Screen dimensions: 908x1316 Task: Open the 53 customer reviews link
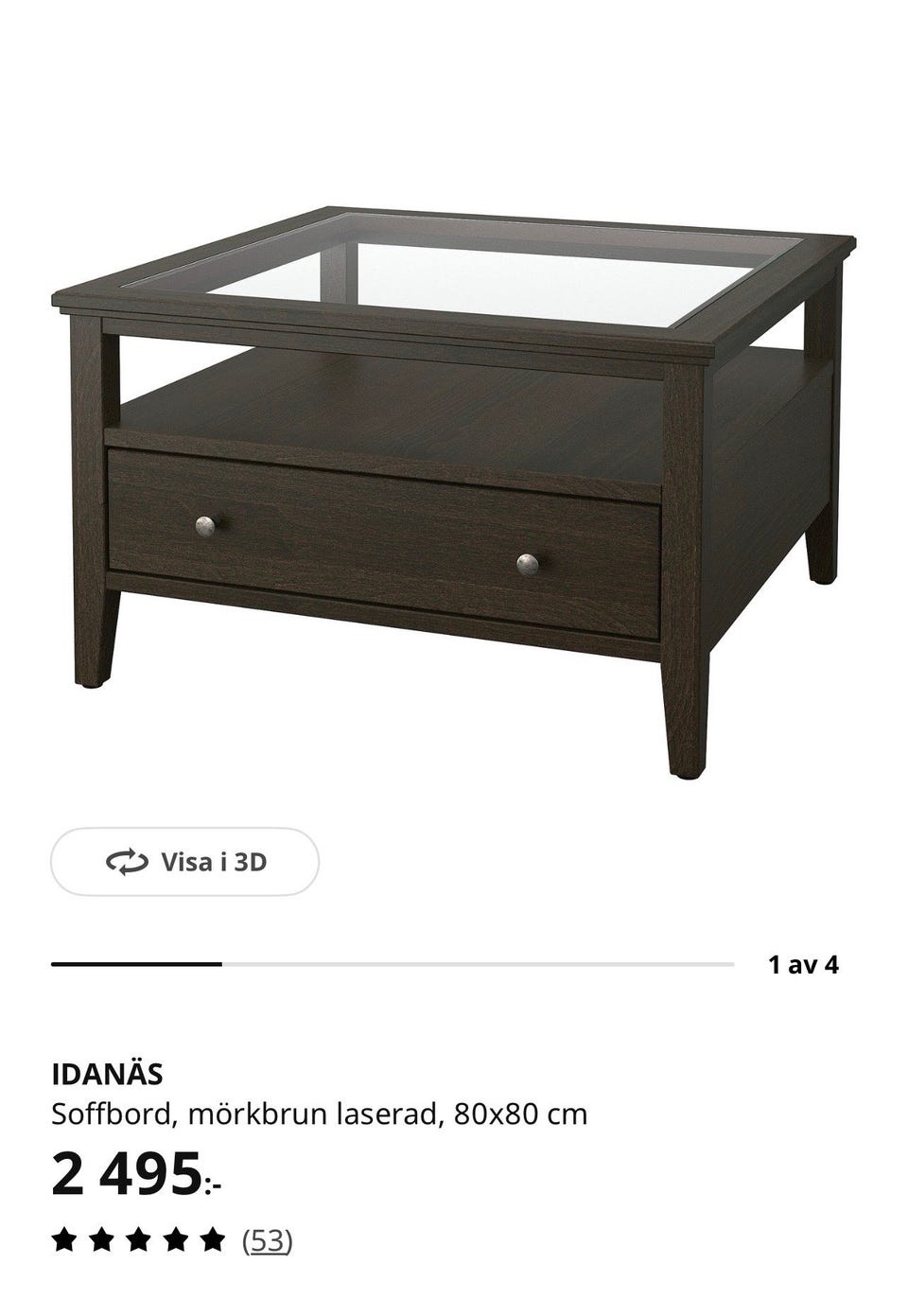tap(268, 1240)
